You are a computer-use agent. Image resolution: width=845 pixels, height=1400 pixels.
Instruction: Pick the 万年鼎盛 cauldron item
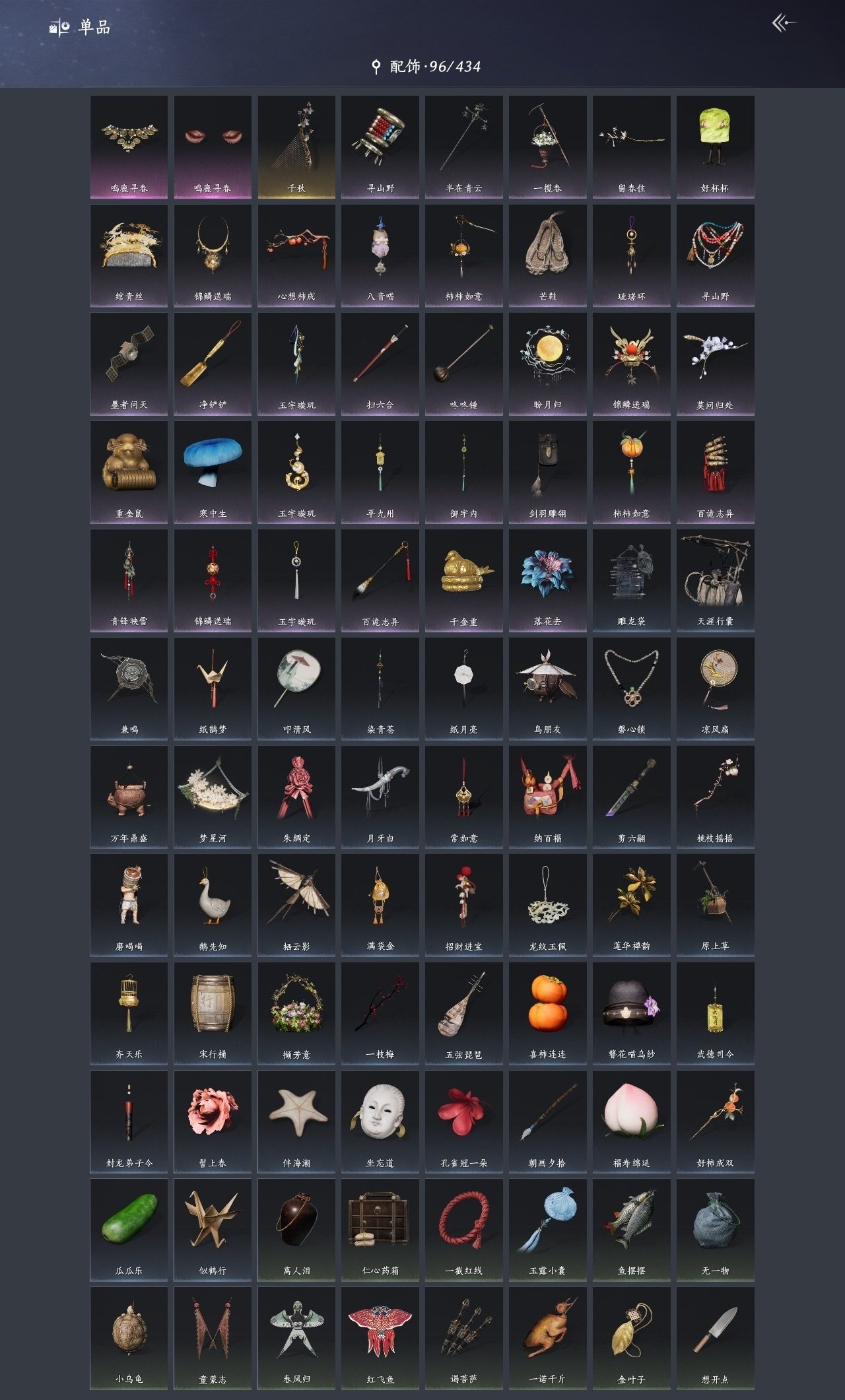pos(129,796)
